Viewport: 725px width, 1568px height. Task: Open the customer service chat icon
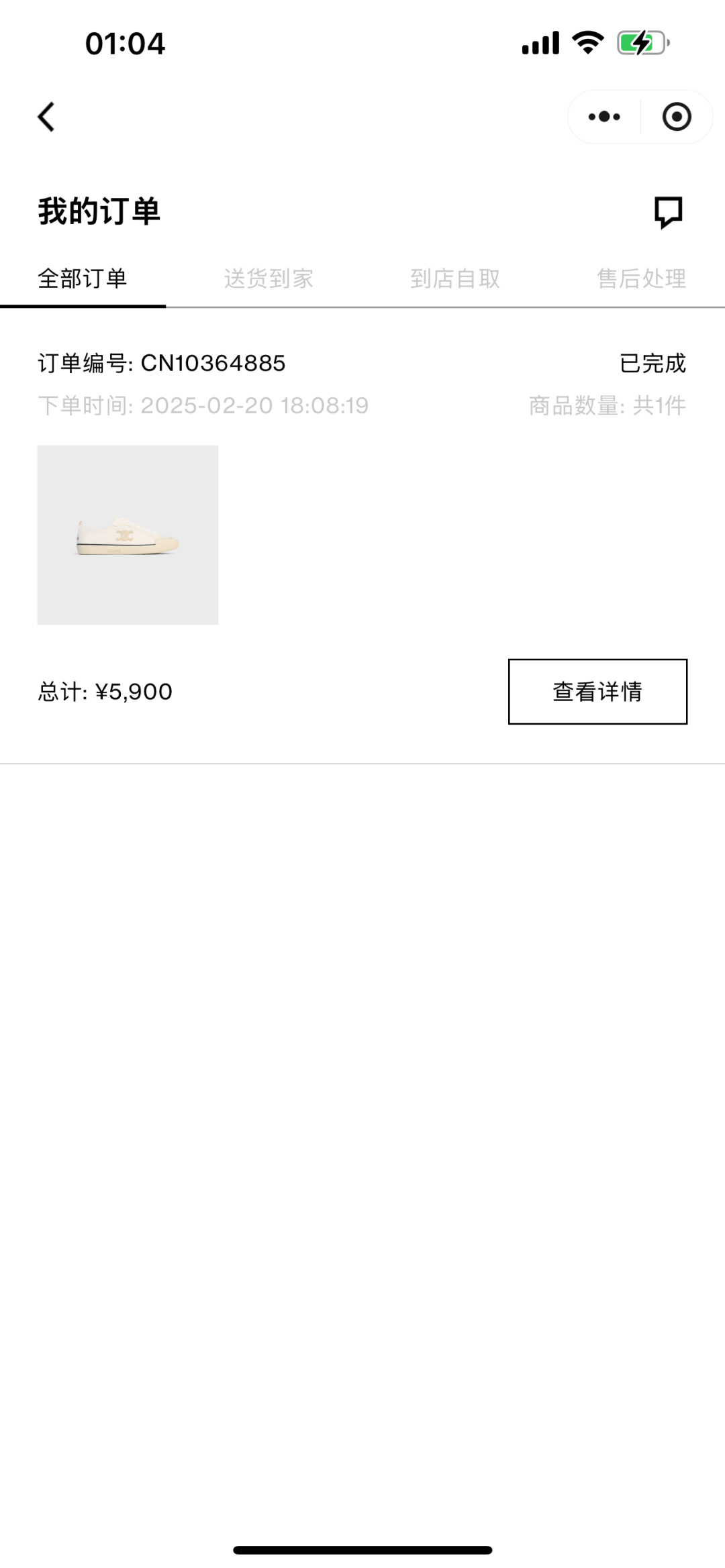click(668, 212)
